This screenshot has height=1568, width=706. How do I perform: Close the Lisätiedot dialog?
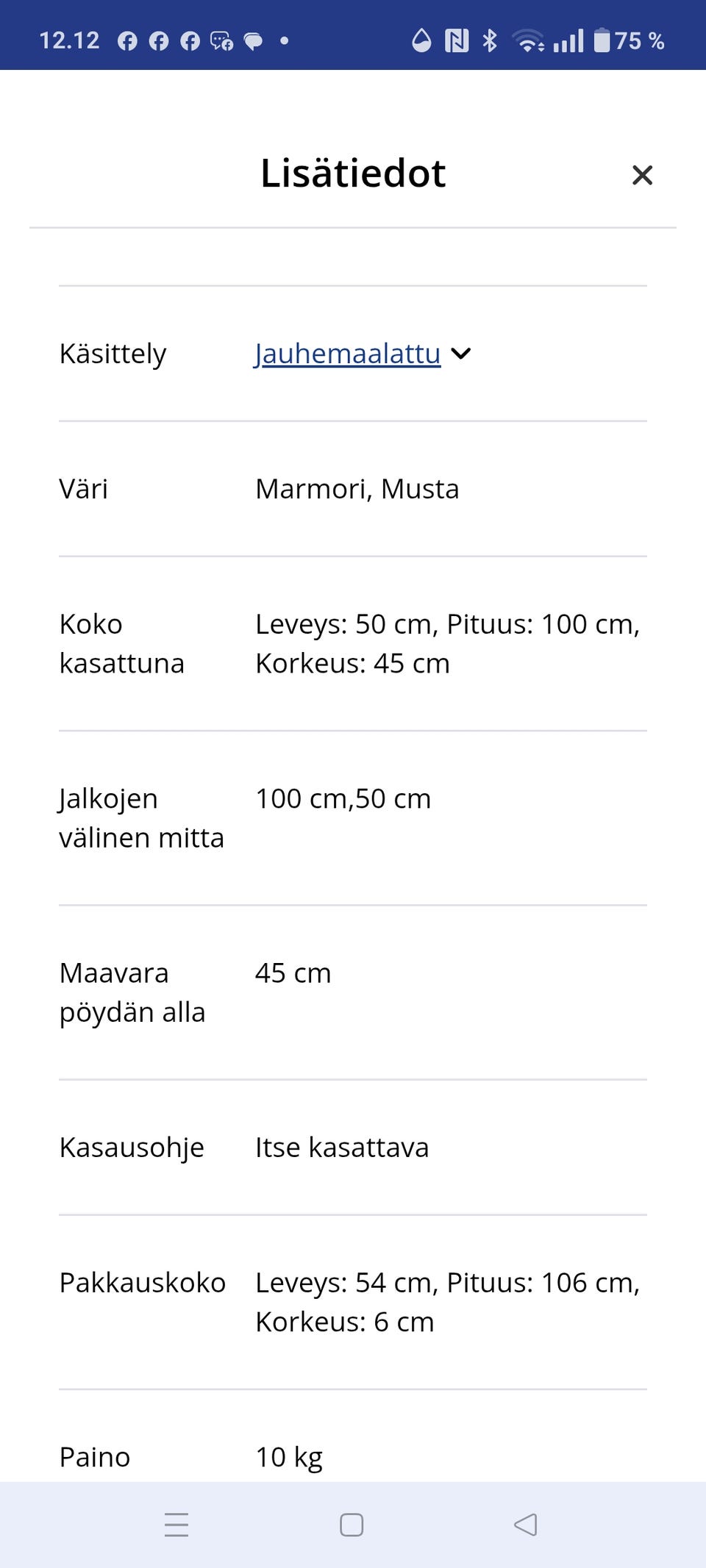coord(642,175)
